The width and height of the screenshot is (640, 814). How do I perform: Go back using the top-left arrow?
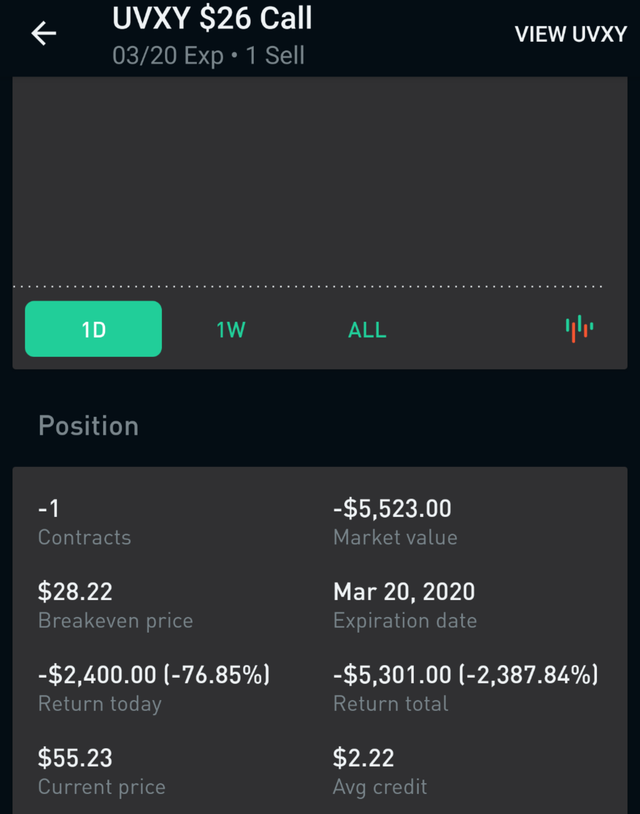point(44,34)
